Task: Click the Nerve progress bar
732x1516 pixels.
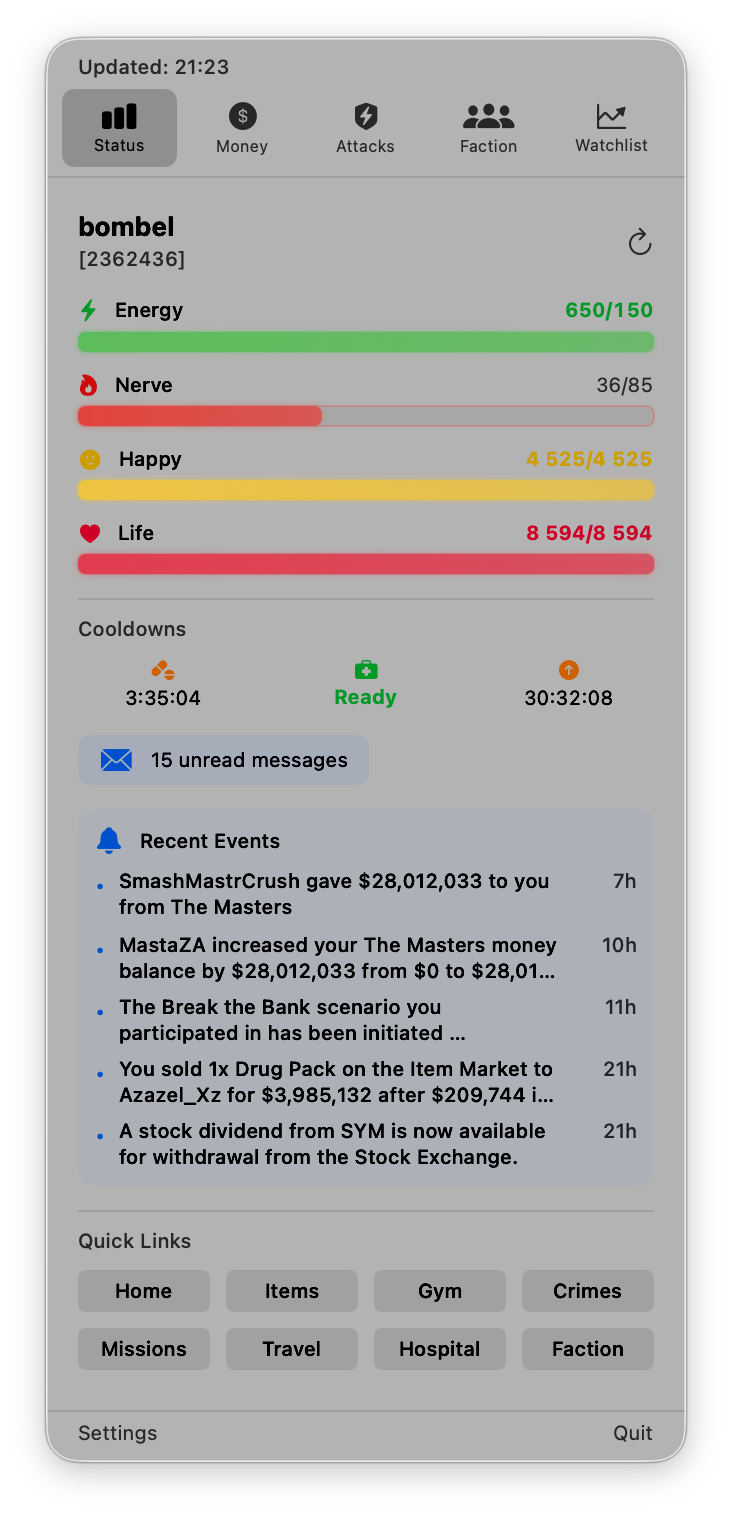Action: [365, 415]
